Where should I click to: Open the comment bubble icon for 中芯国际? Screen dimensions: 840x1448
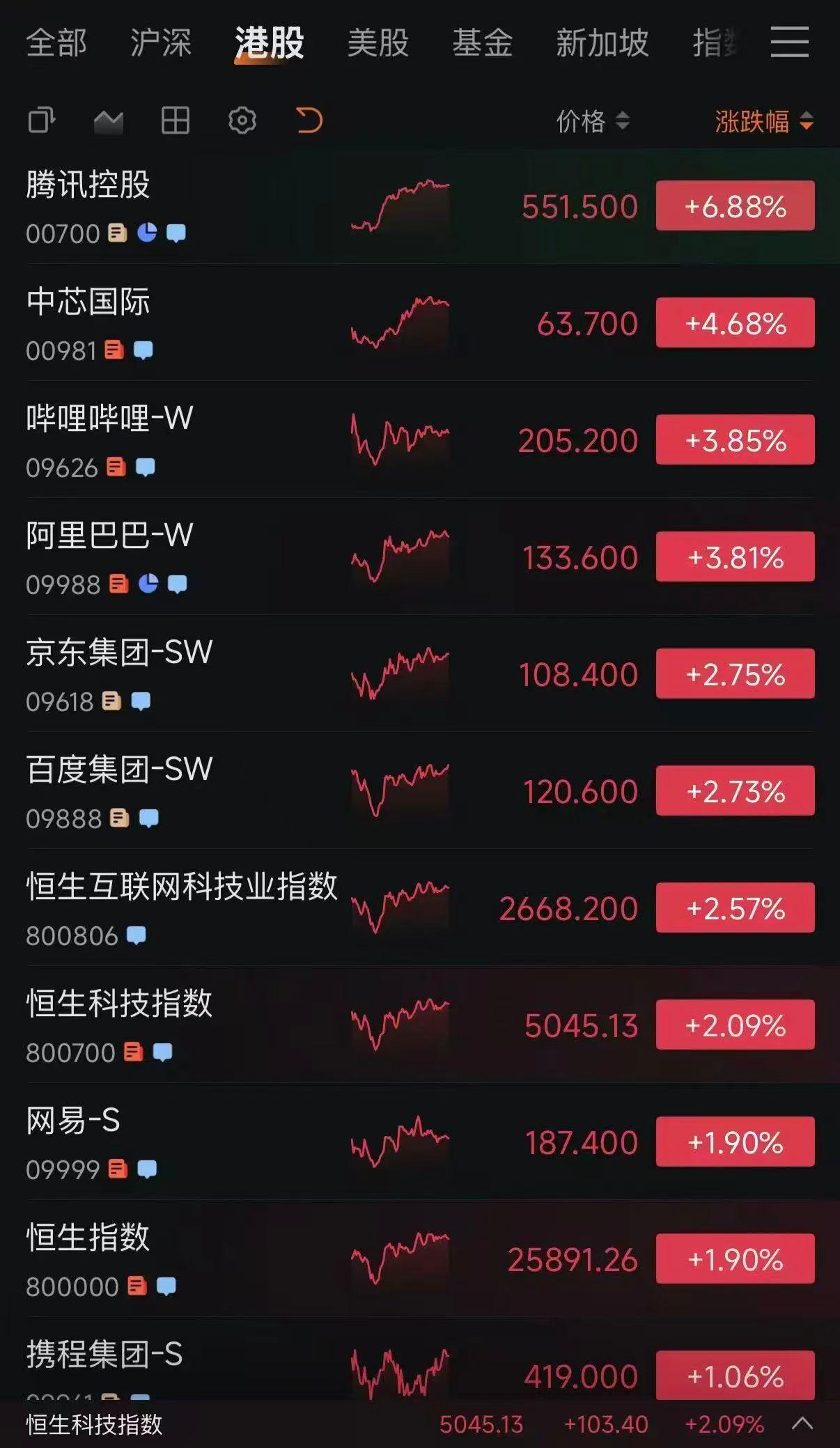click(144, 350)
